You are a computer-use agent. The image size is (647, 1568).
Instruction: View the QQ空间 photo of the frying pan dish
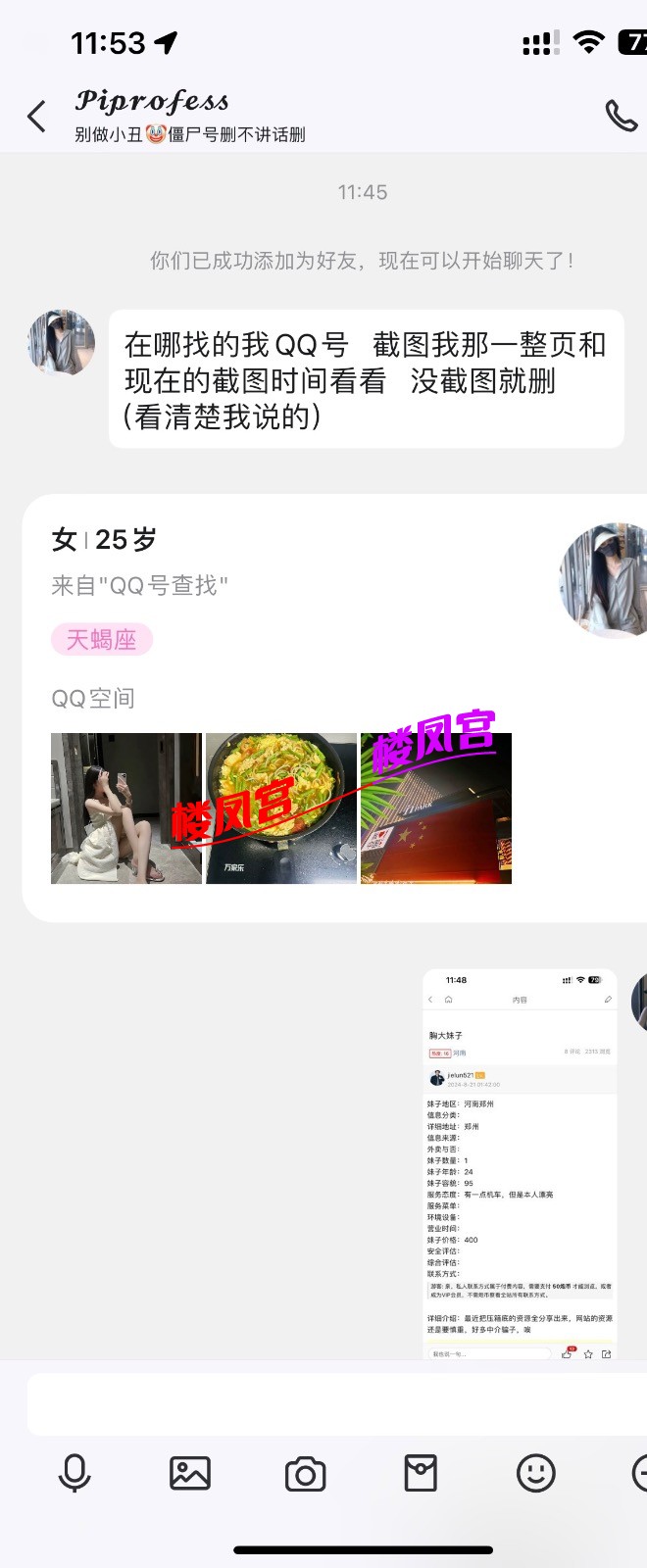tap(281, 808)
